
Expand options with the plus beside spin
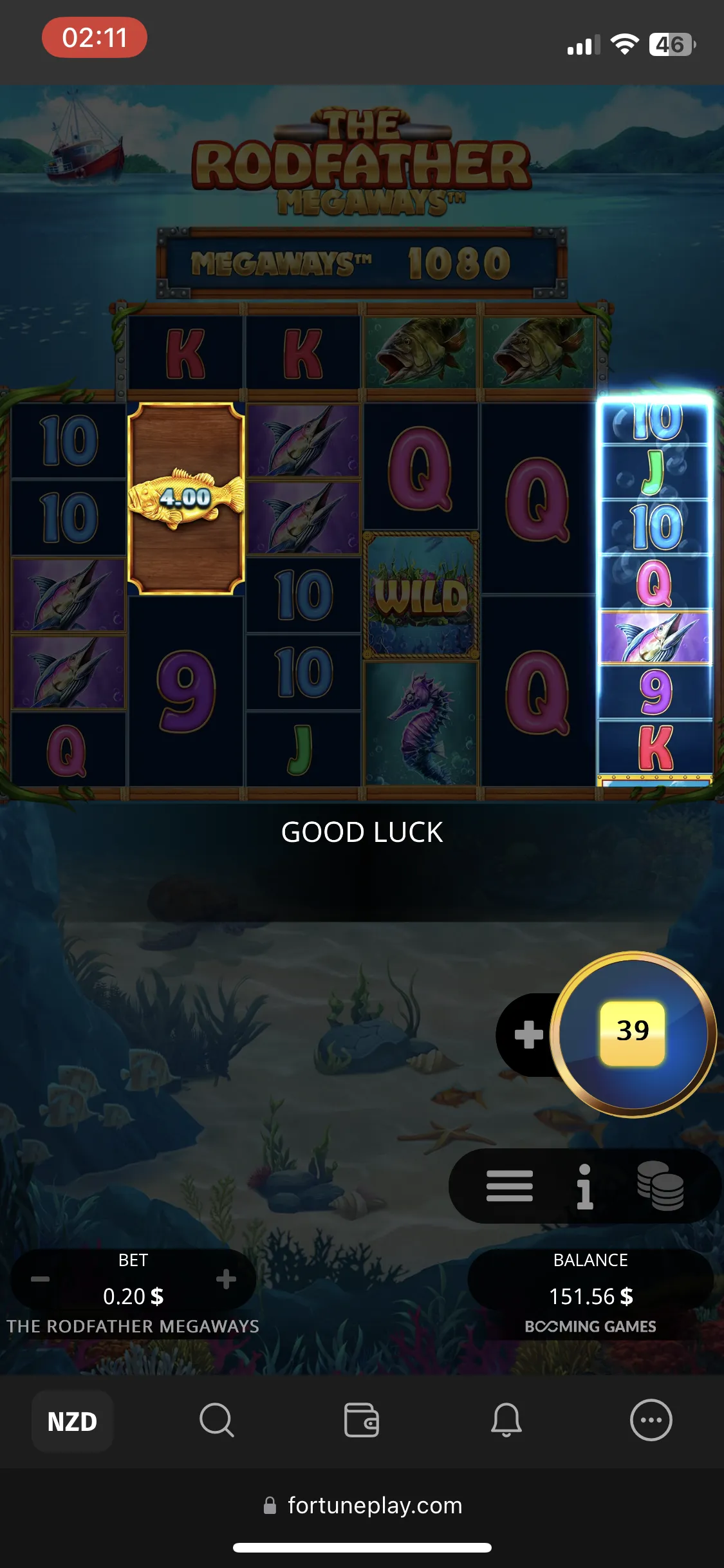point(528,1034)
